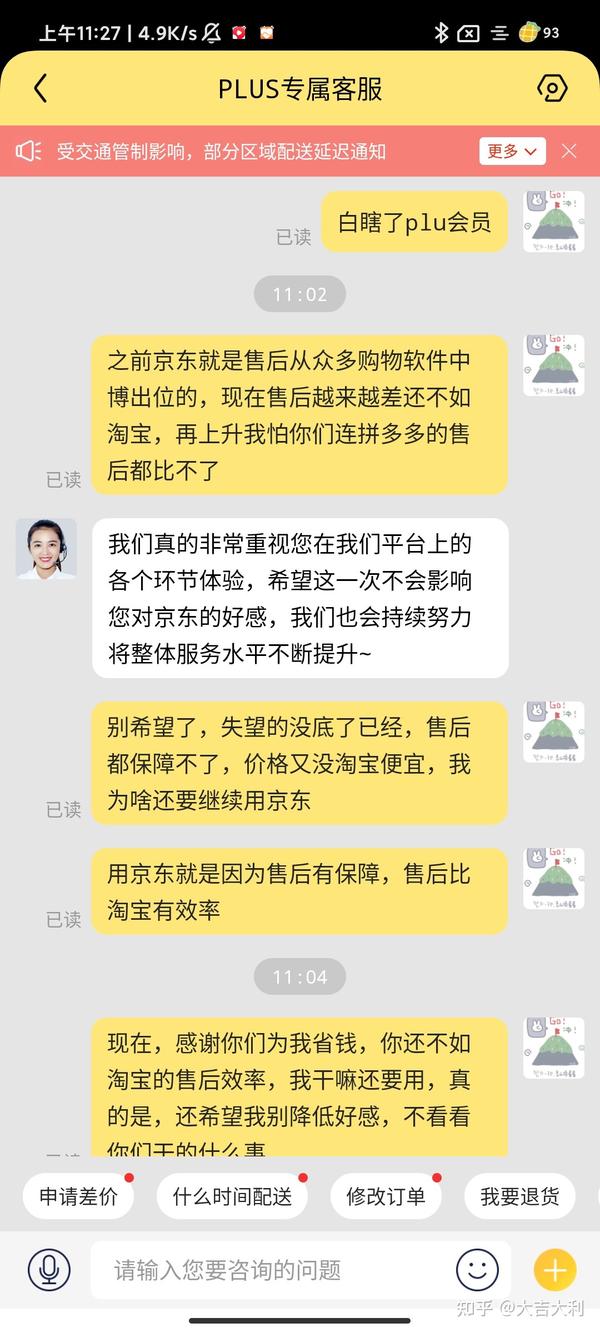Choose the 修改订单 chip
Screen dimensions: 600x1333
click(x=386, y=1197)
